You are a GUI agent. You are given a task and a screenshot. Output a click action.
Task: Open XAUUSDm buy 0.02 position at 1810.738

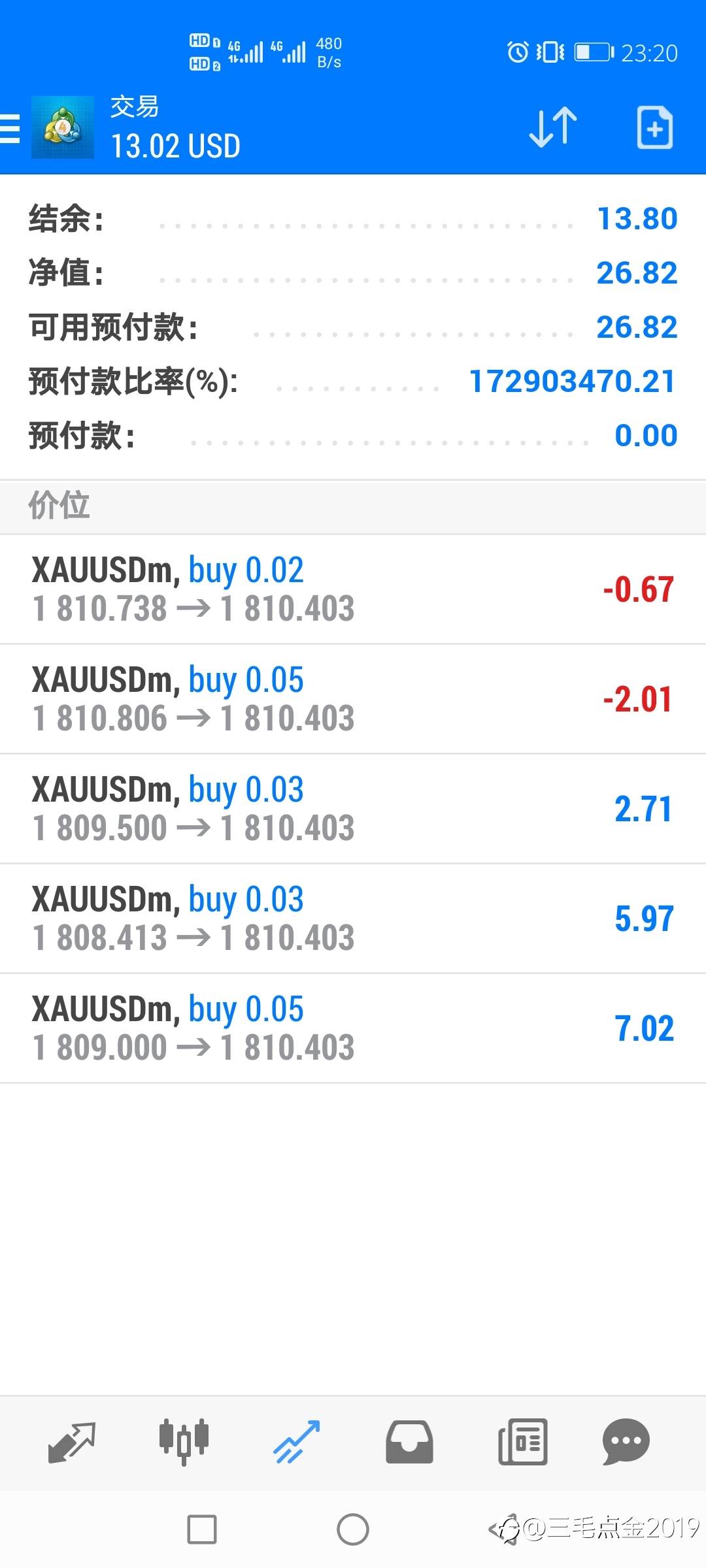pos(353,589)
